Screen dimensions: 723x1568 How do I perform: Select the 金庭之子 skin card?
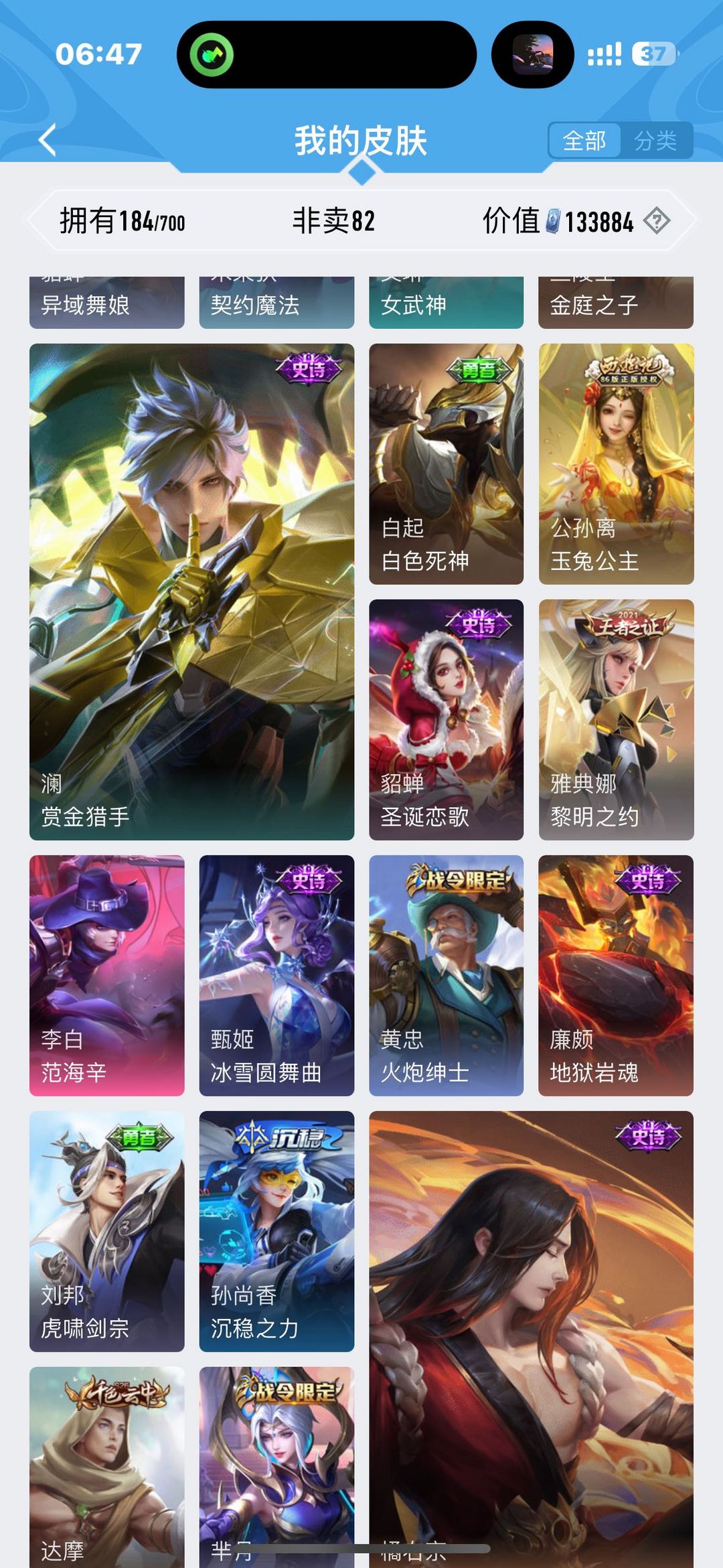pos(616,303)
